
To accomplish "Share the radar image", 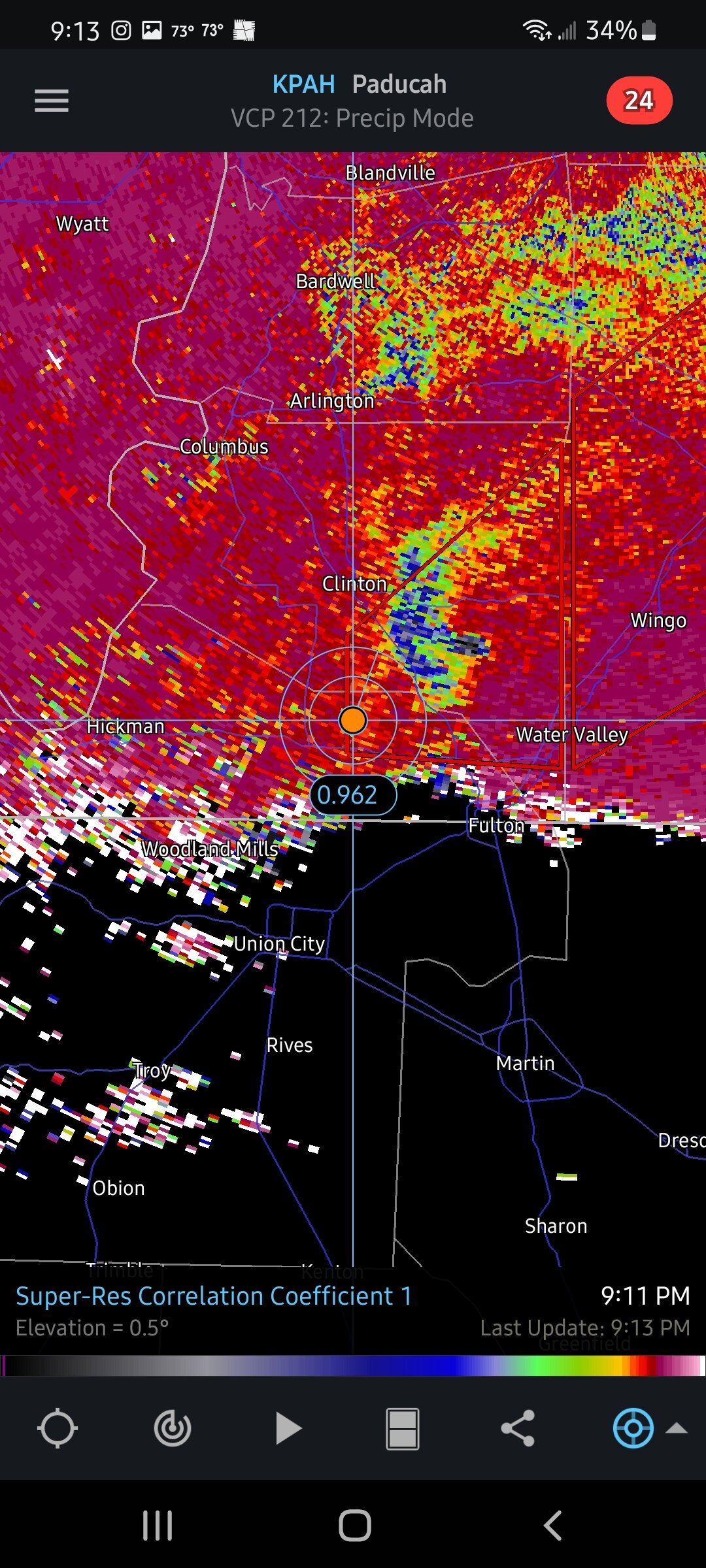I will tap(518, 1428).
